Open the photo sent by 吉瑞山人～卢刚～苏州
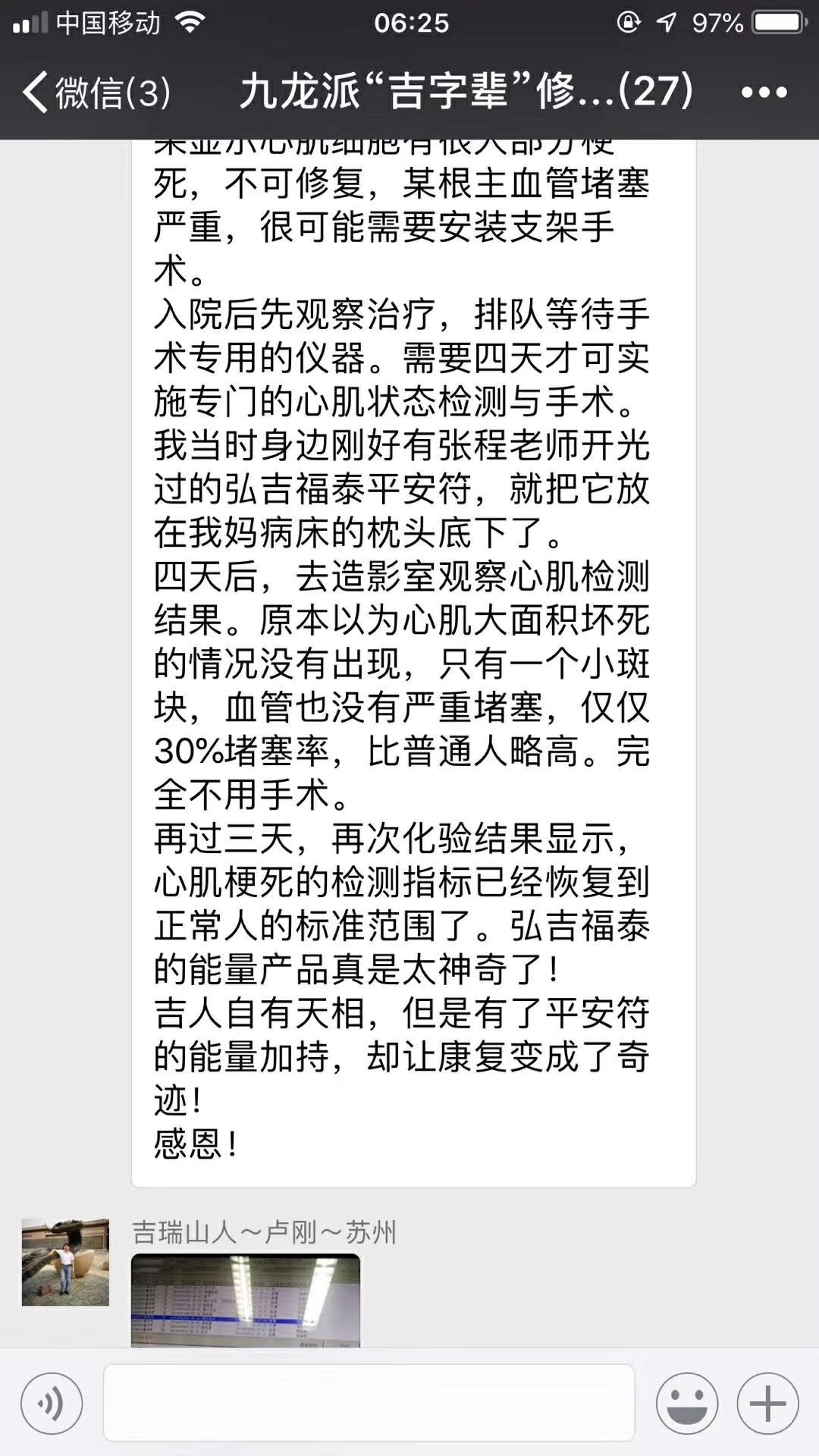Viewport: 819px width, 1456px height. (246, 1300)
